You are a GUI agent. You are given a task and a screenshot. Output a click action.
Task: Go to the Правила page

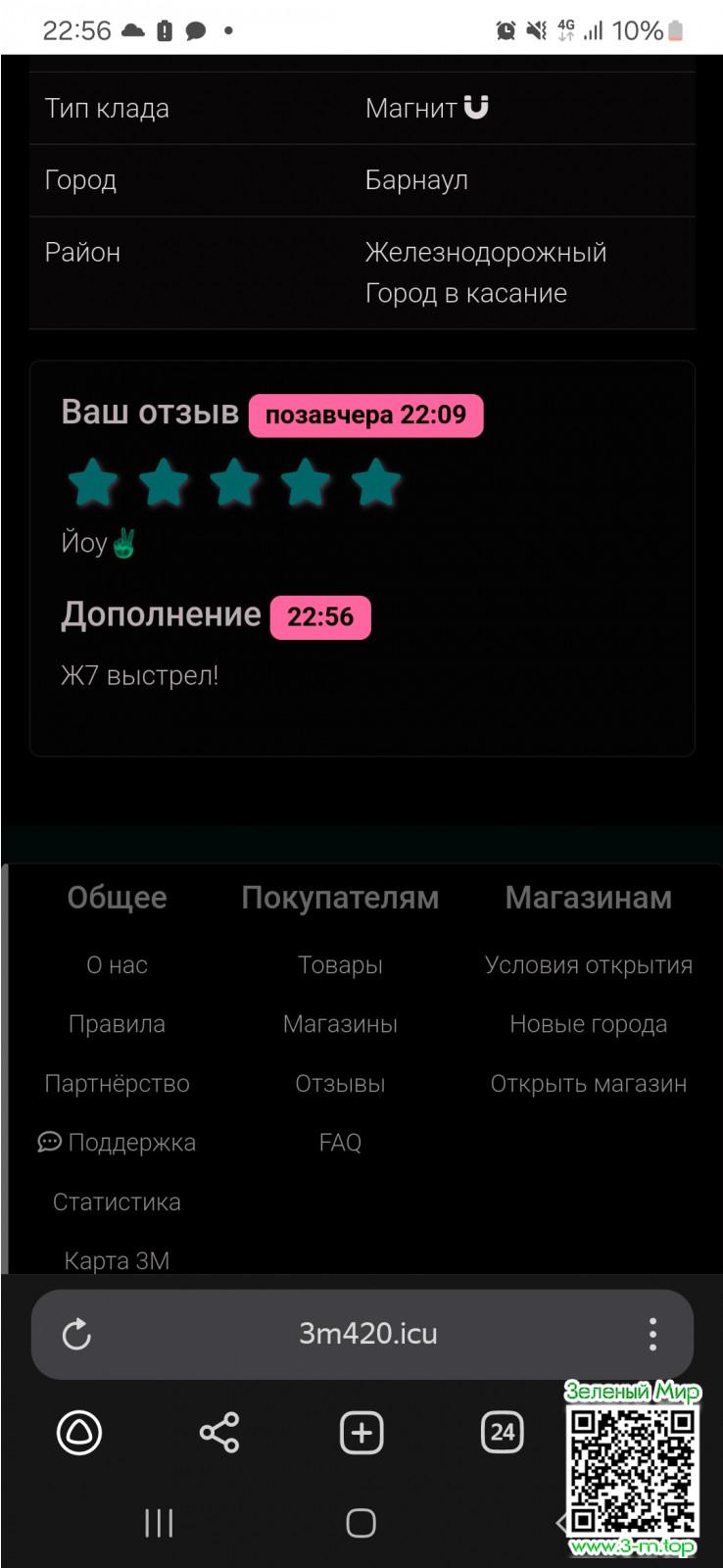click(117, 1024)
